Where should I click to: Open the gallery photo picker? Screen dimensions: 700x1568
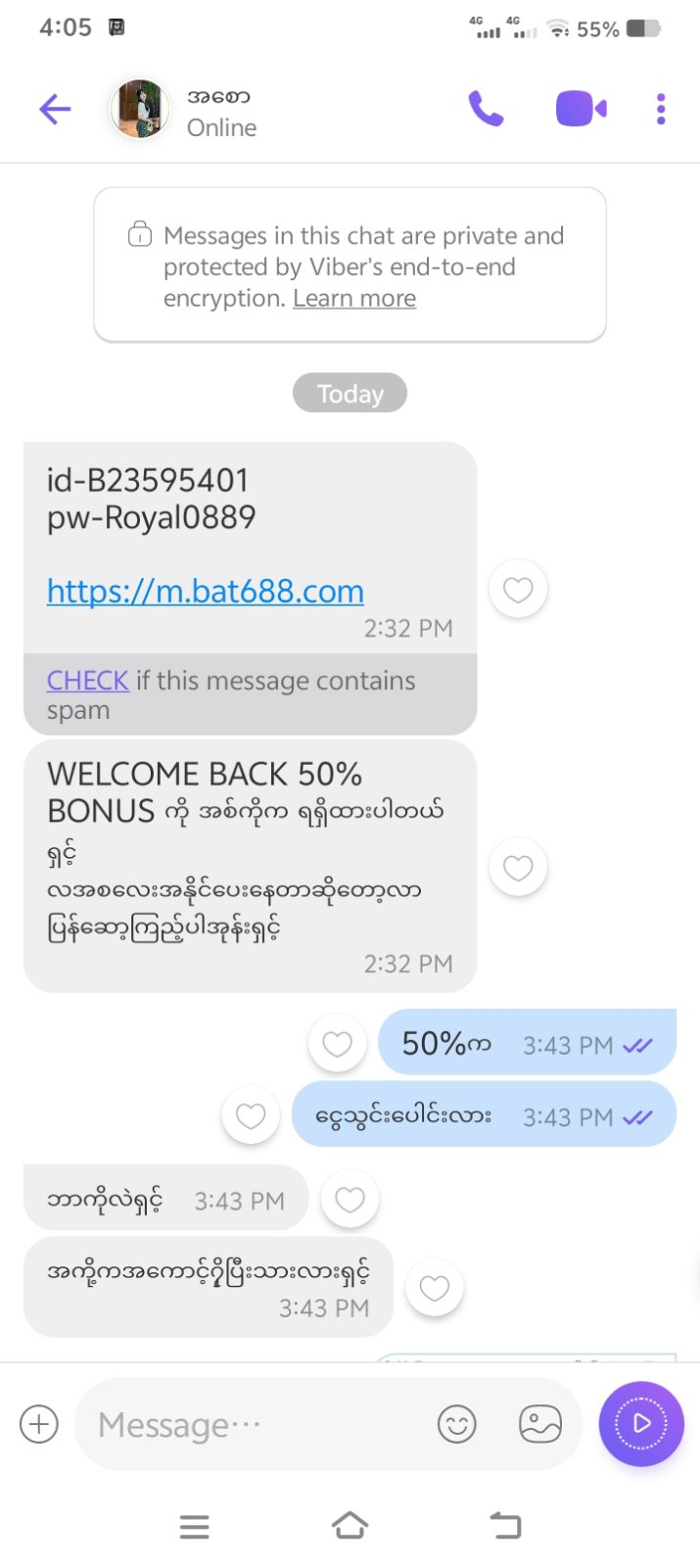[x=540, y=1424]
